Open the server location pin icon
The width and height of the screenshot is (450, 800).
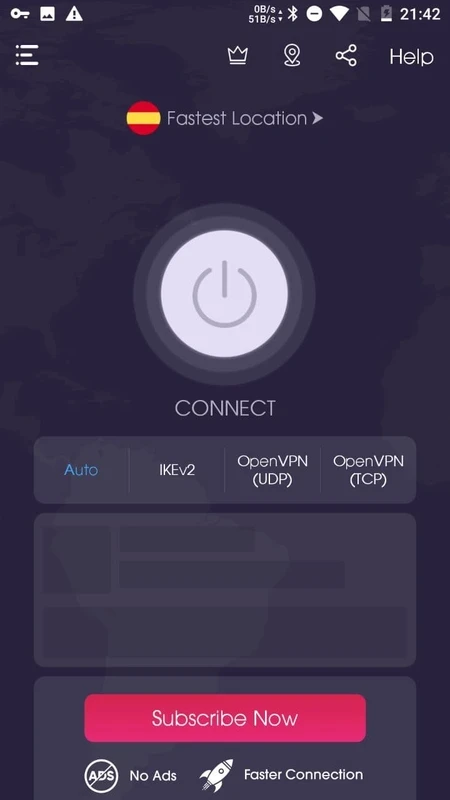pos(292,56)
